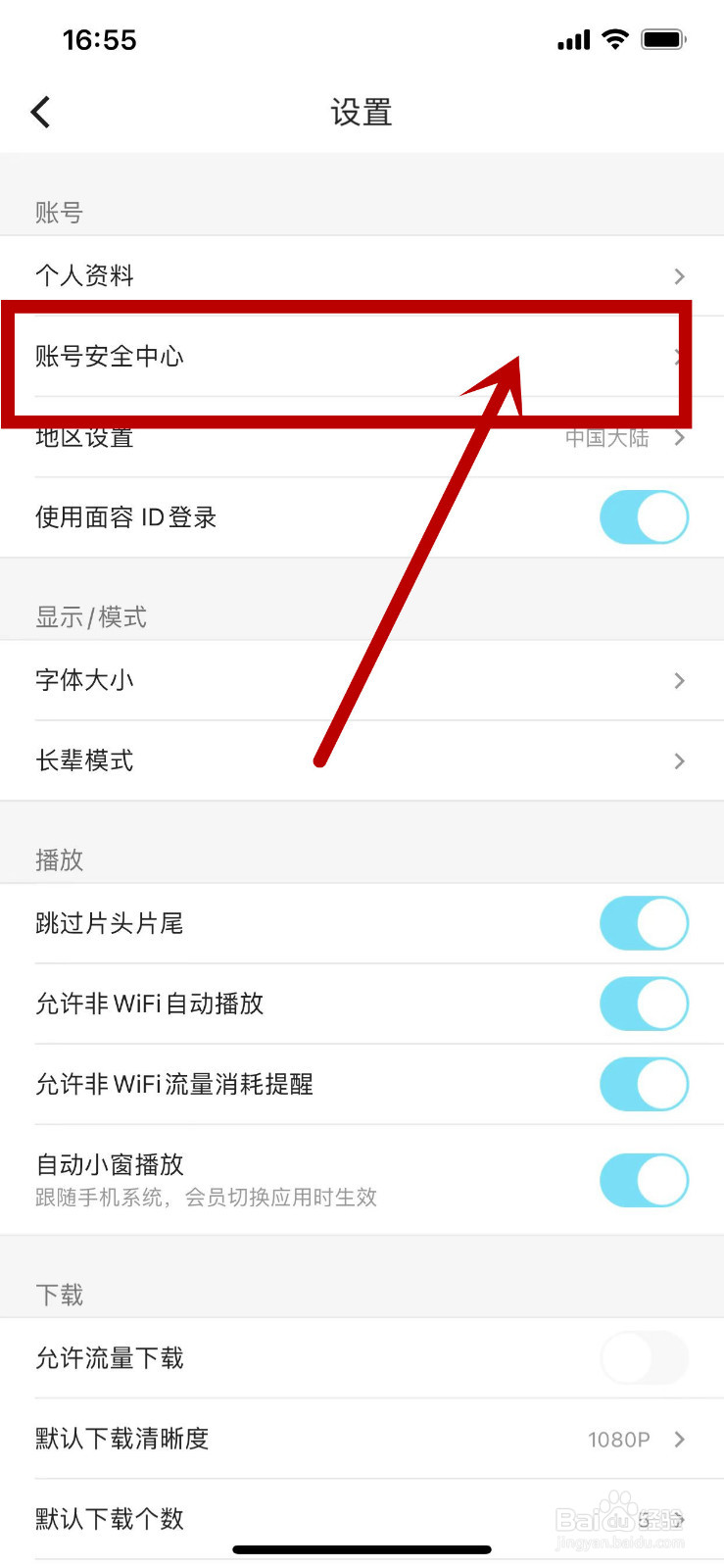Tap the home indicator bar at bottom
724x1568 pixels.
coord(362,1549)
